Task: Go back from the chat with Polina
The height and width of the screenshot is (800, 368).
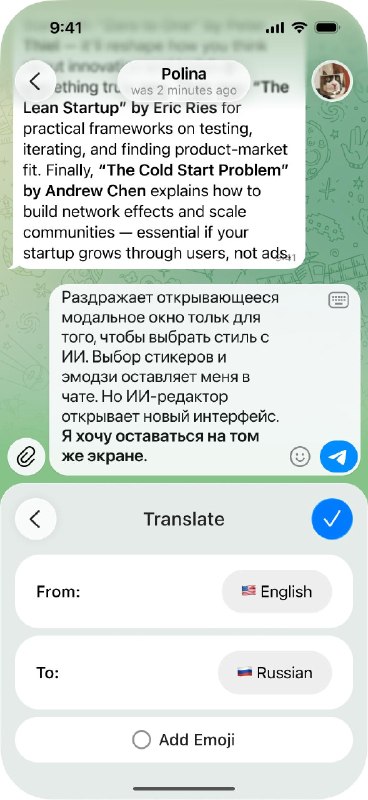Action: (x=35, y=81)
